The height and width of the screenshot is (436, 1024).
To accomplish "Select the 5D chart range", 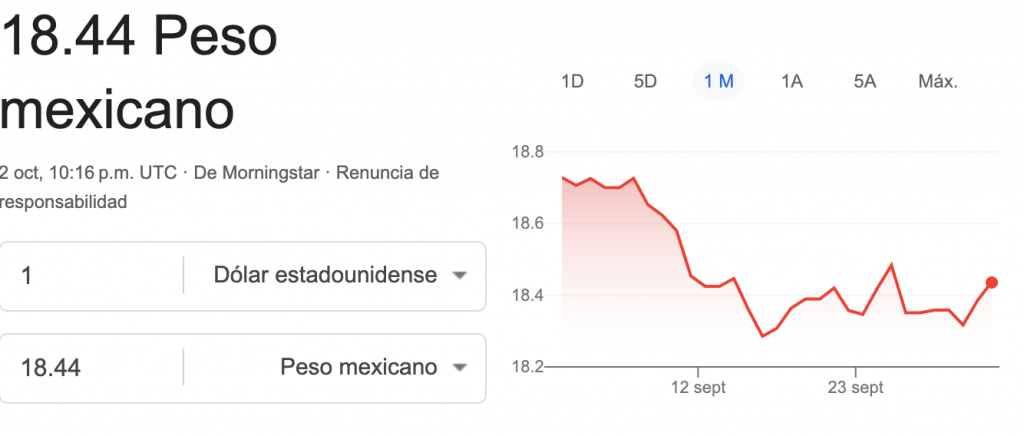I will pyautogui.click(x=645, y=82).
